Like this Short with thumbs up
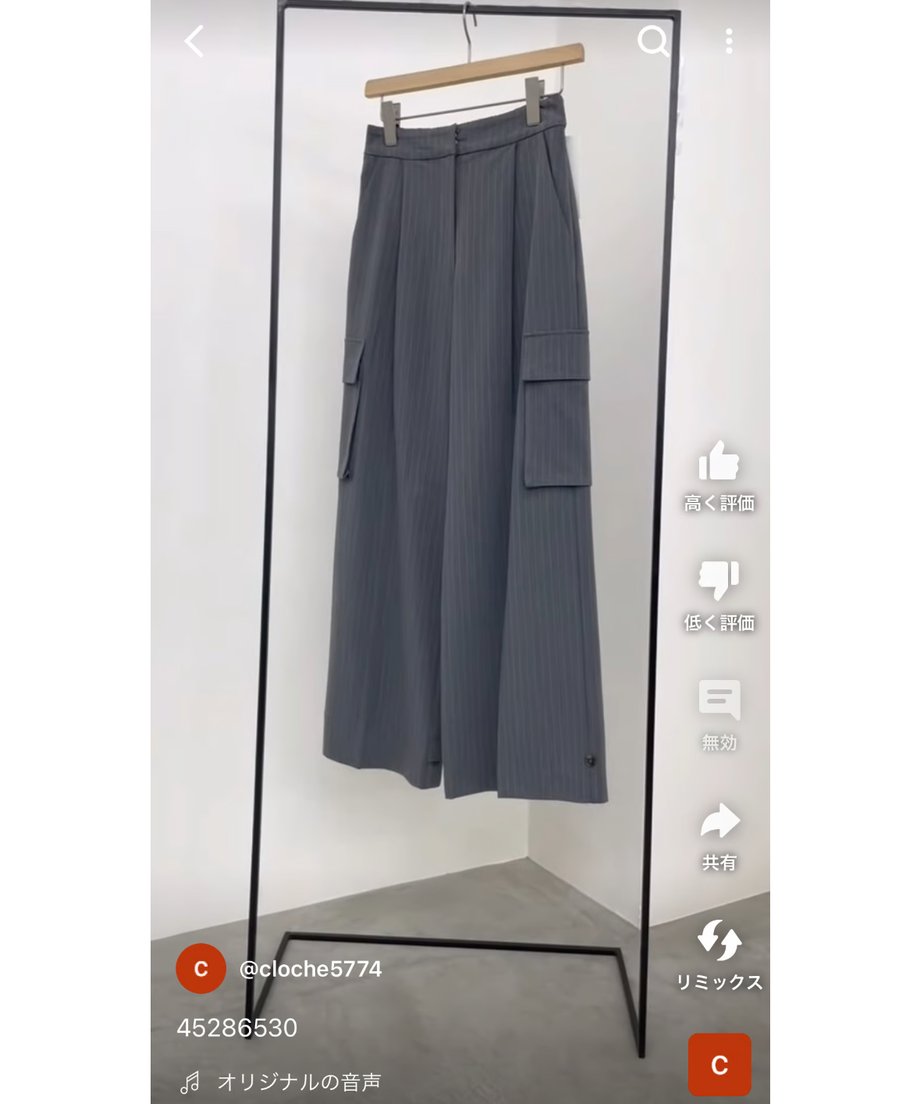The image size is (920, 1104). pyautogui.click(x=719, y=463)
